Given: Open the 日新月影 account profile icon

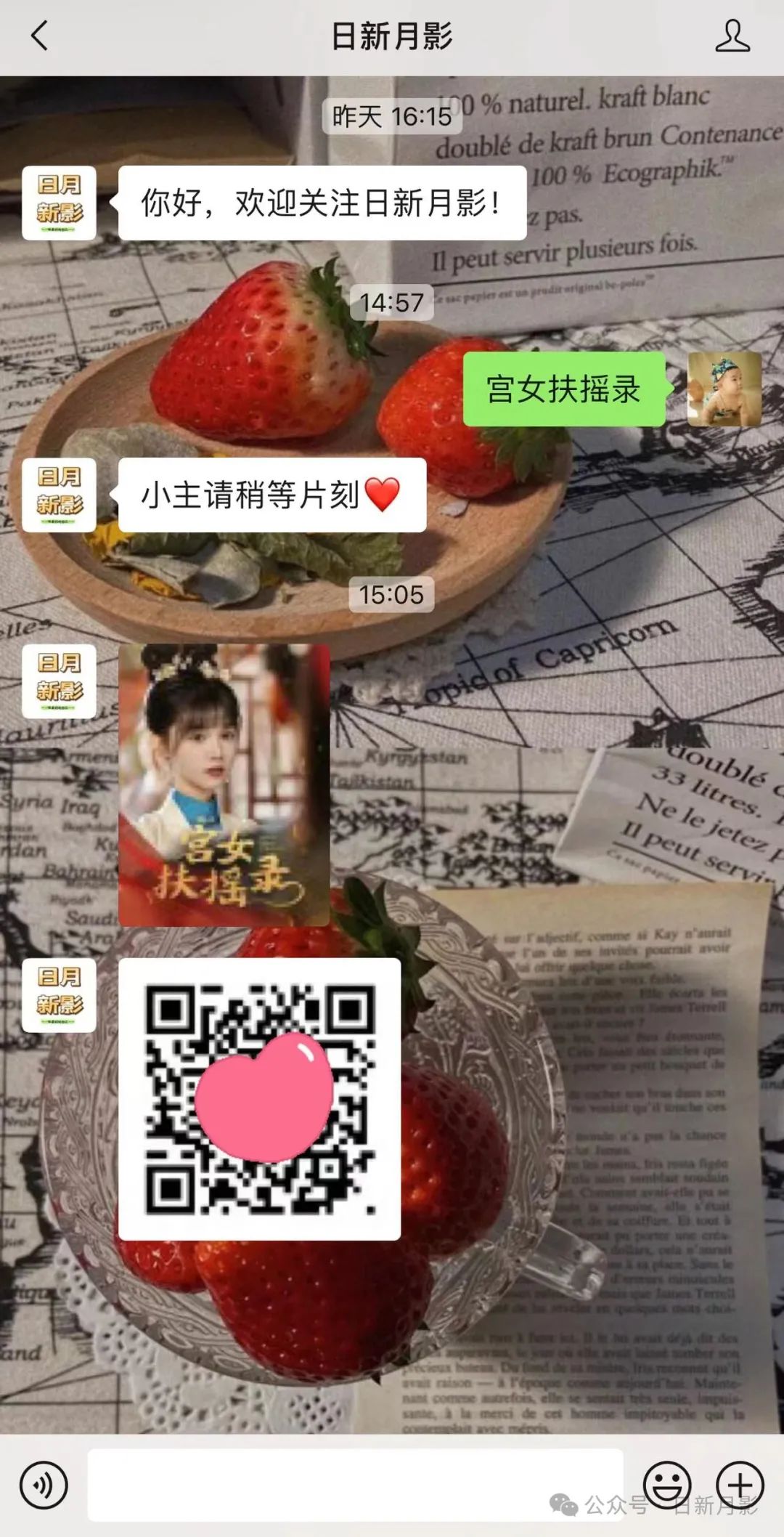Looking at the screenshot, I should pyautogui.click(x=732, y=36).
